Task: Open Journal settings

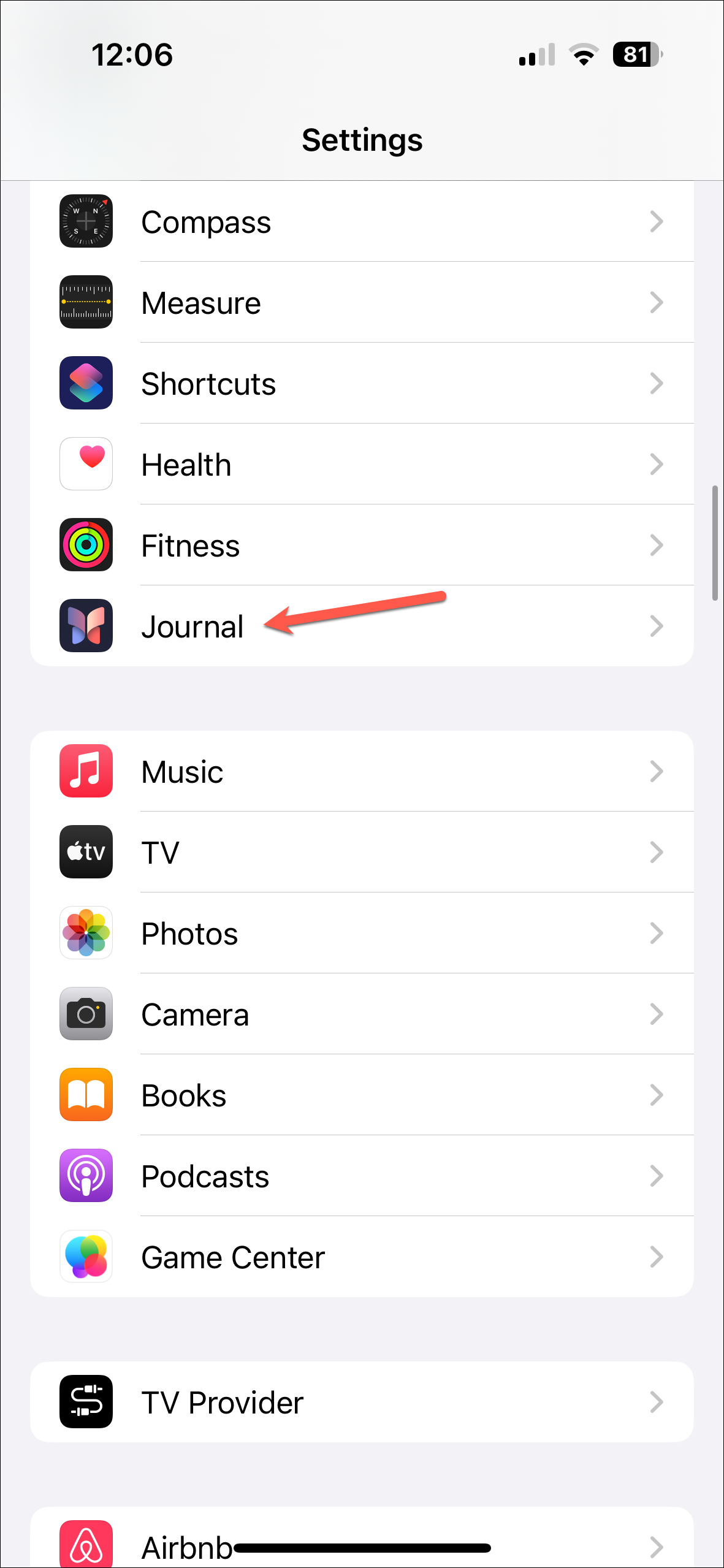Action: click(x=362, y=626)
